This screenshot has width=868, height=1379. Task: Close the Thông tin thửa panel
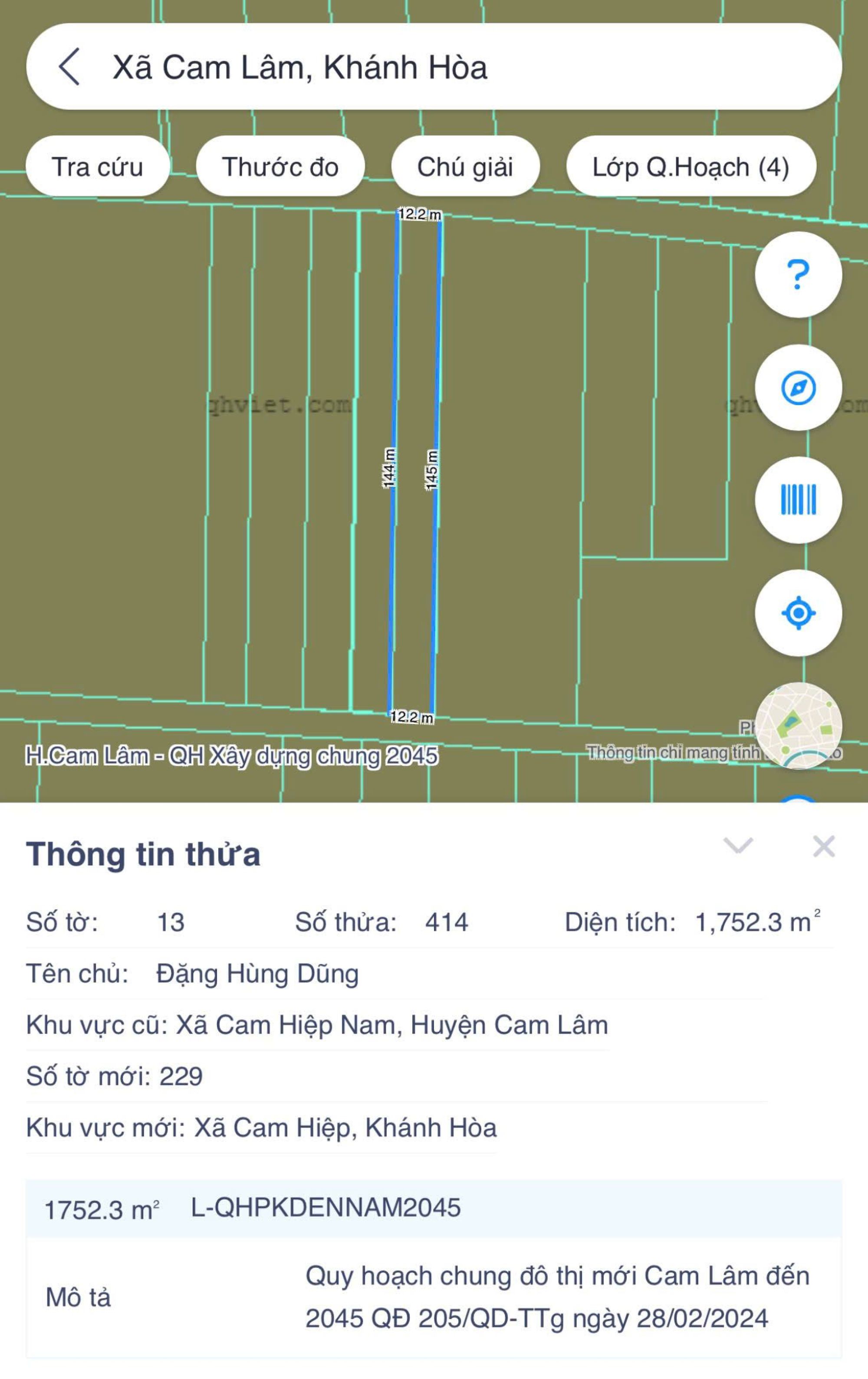tap(823, 846)
